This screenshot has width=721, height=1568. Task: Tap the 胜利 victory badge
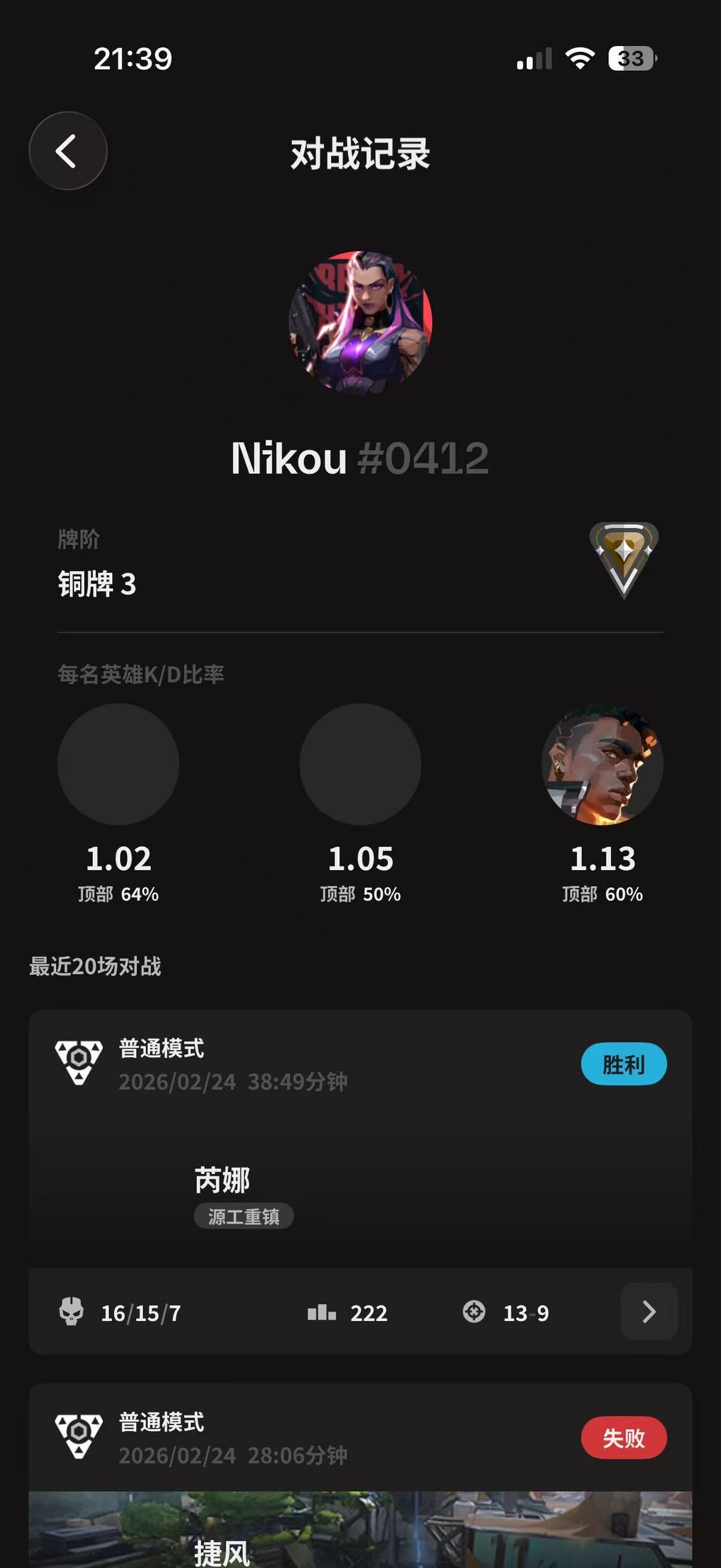click(x=624, y=1063)
